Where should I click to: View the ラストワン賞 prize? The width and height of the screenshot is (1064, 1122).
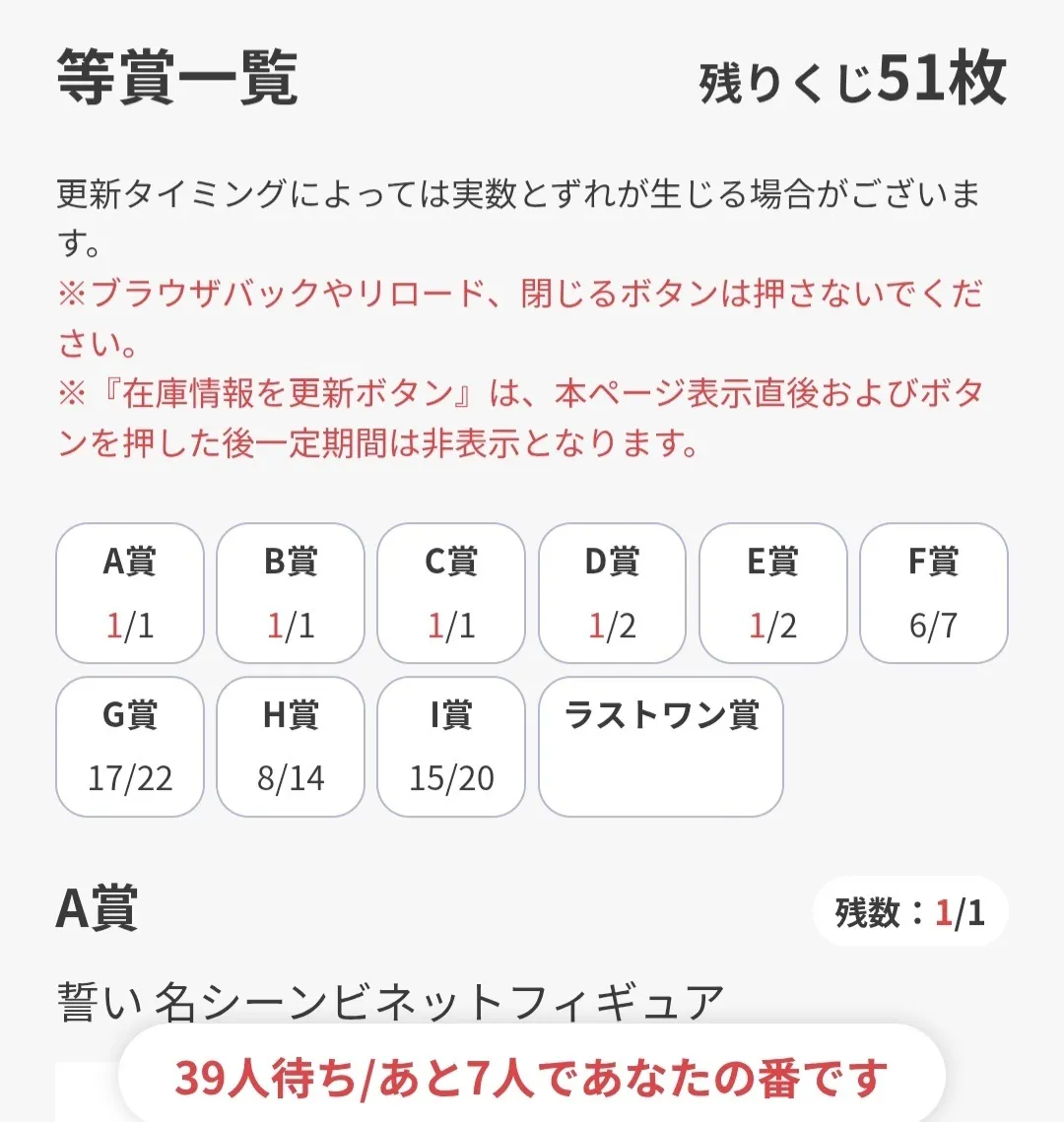click(661, 747)
